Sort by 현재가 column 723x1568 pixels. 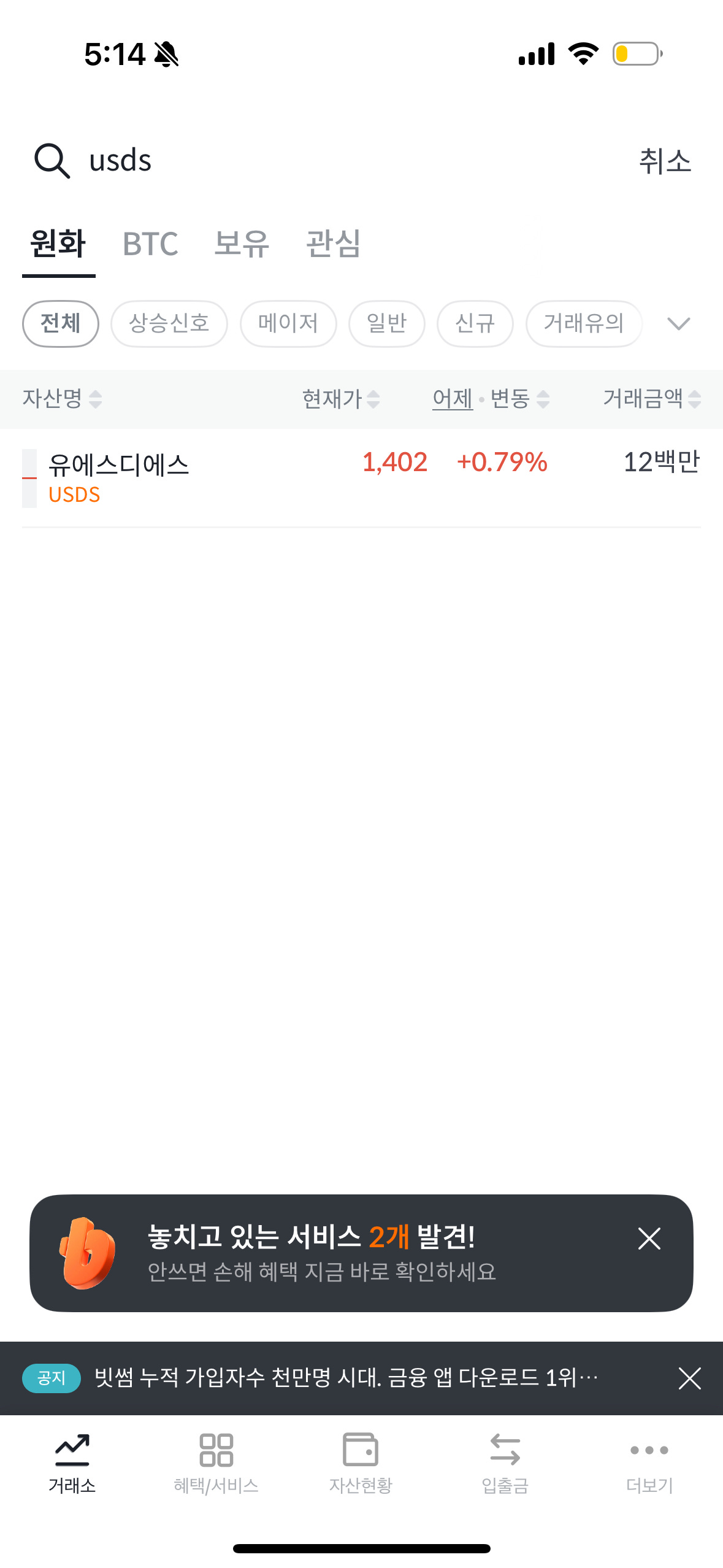pyautogui.click(x=340, y=399)
